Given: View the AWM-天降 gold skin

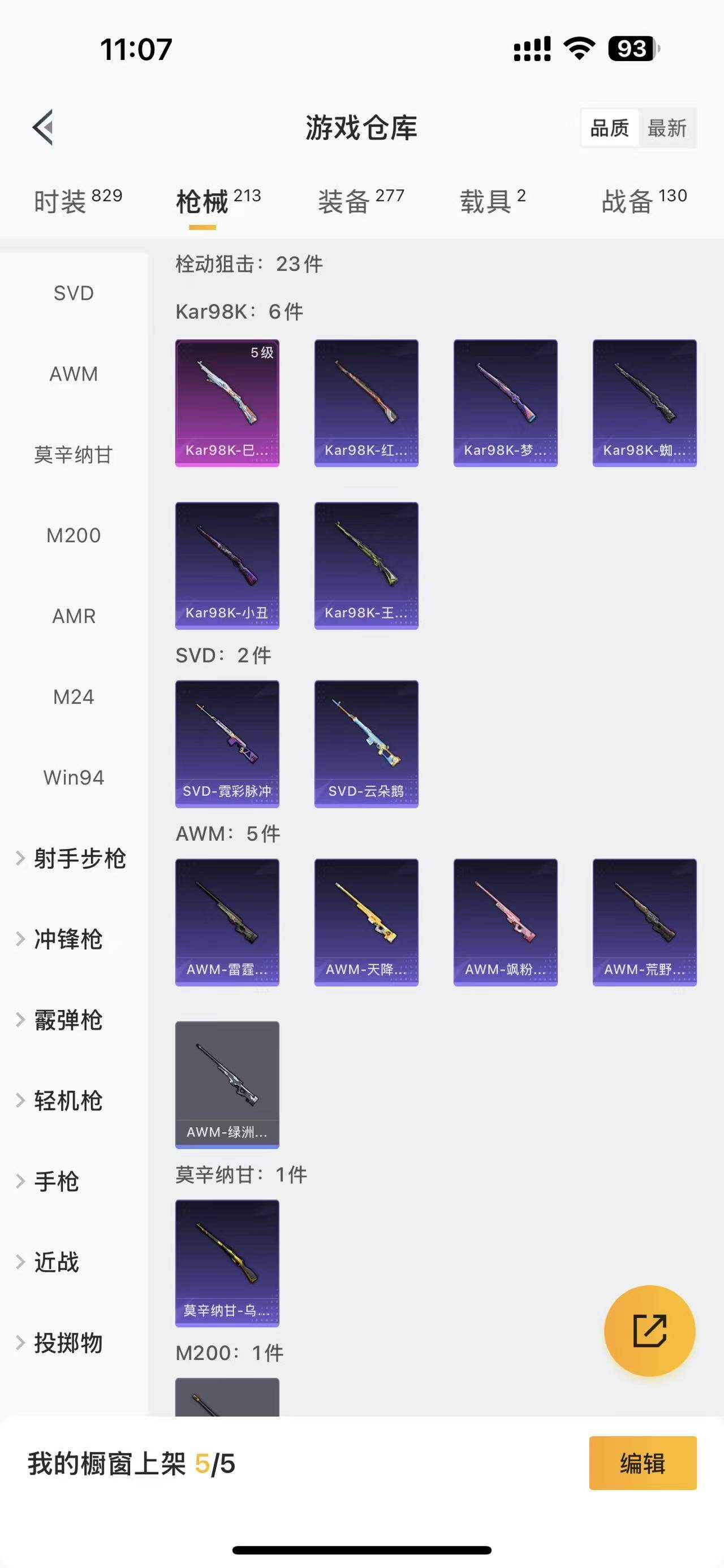Looking at the screenshot, I should 366,922.
